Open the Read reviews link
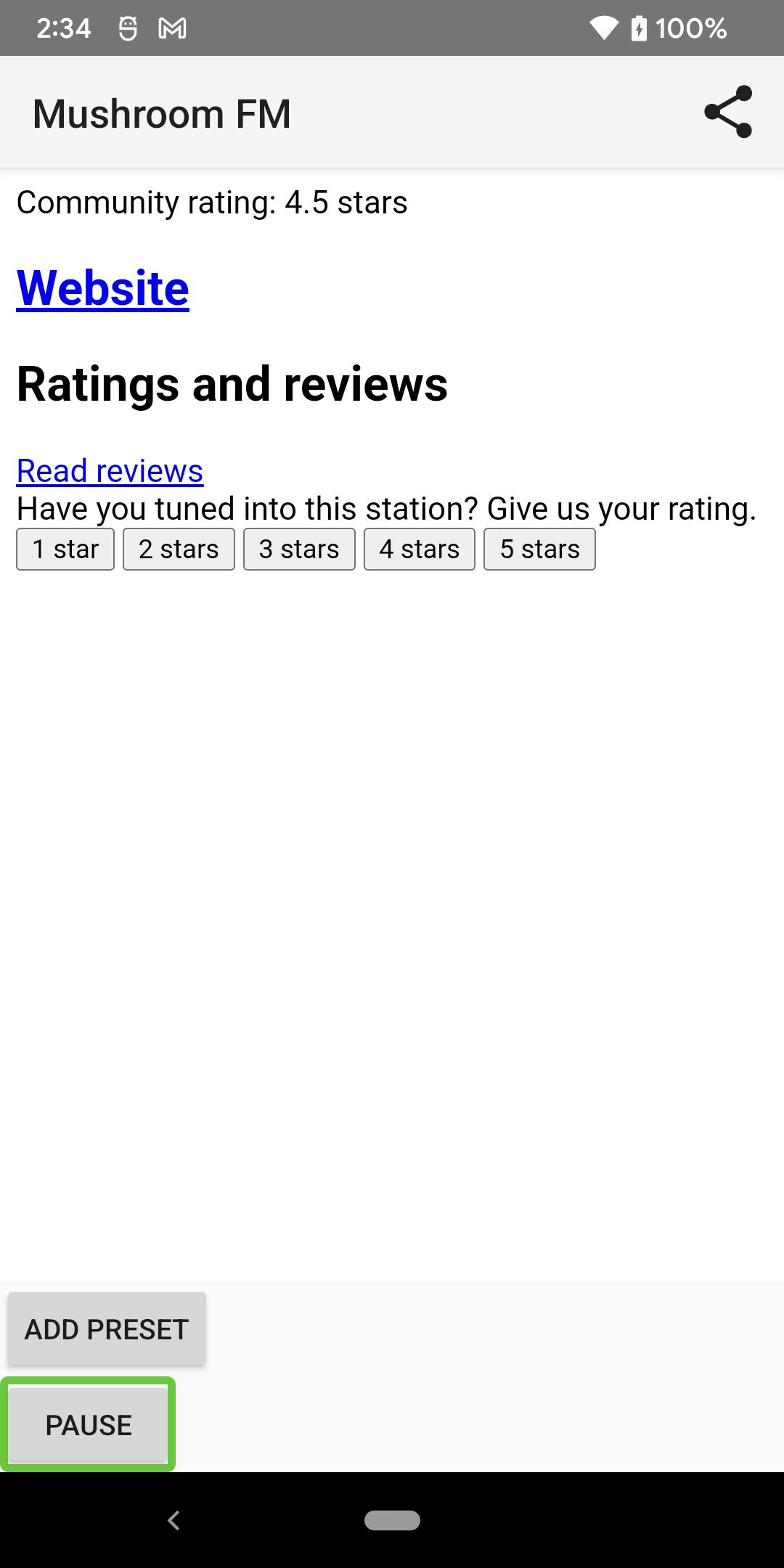 point(110,470)
